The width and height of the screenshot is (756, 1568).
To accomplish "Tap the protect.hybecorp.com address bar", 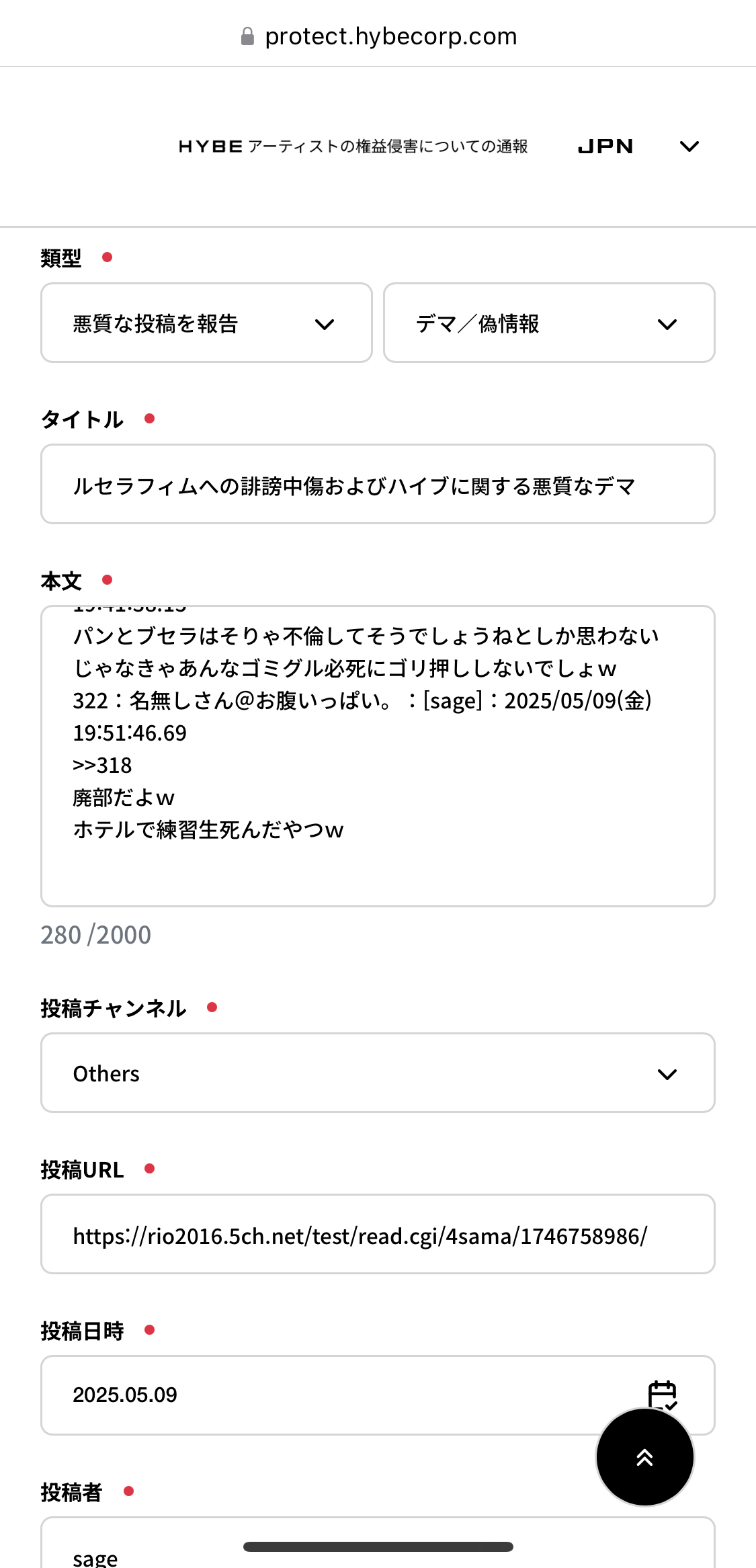I will [378, 36].
